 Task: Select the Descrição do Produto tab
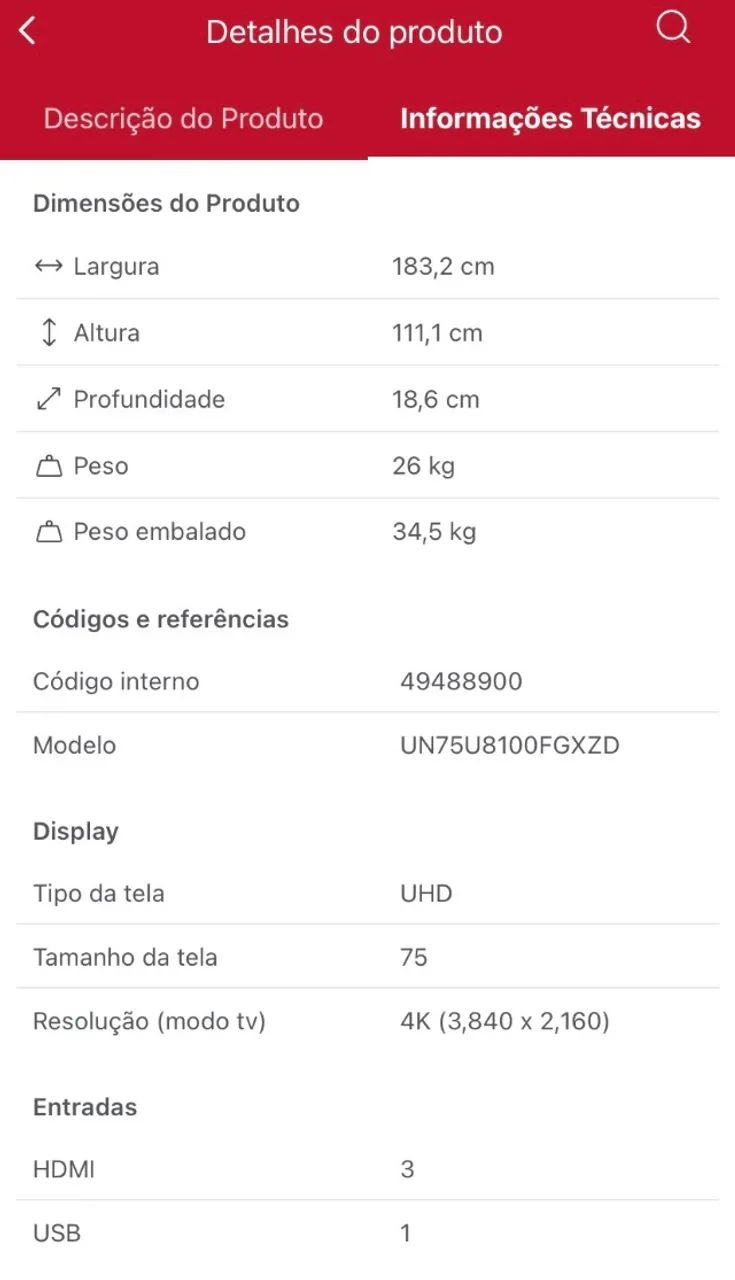click(x=183, y=118)
